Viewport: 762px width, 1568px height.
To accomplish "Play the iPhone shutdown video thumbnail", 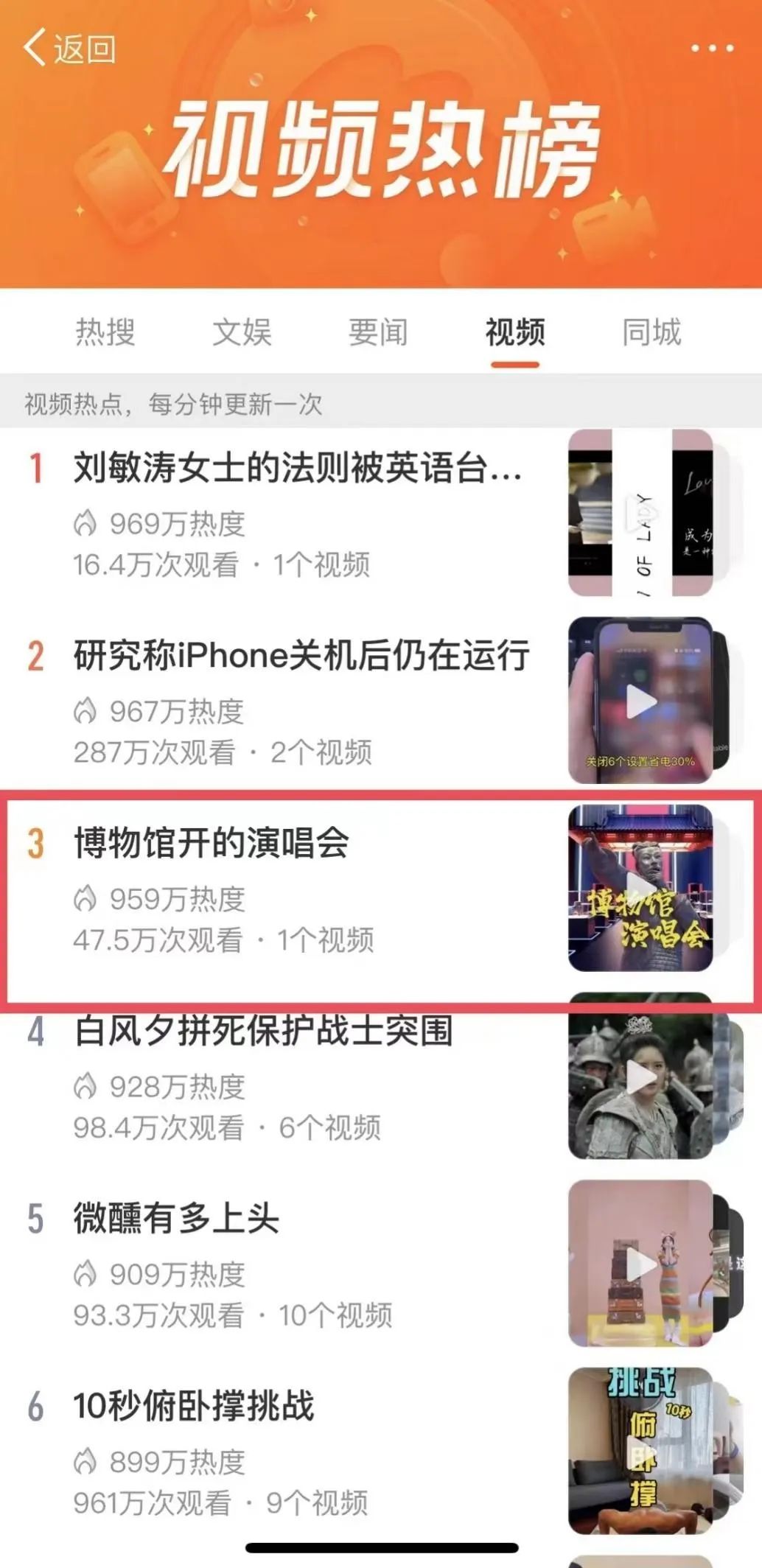I will 640,701.
